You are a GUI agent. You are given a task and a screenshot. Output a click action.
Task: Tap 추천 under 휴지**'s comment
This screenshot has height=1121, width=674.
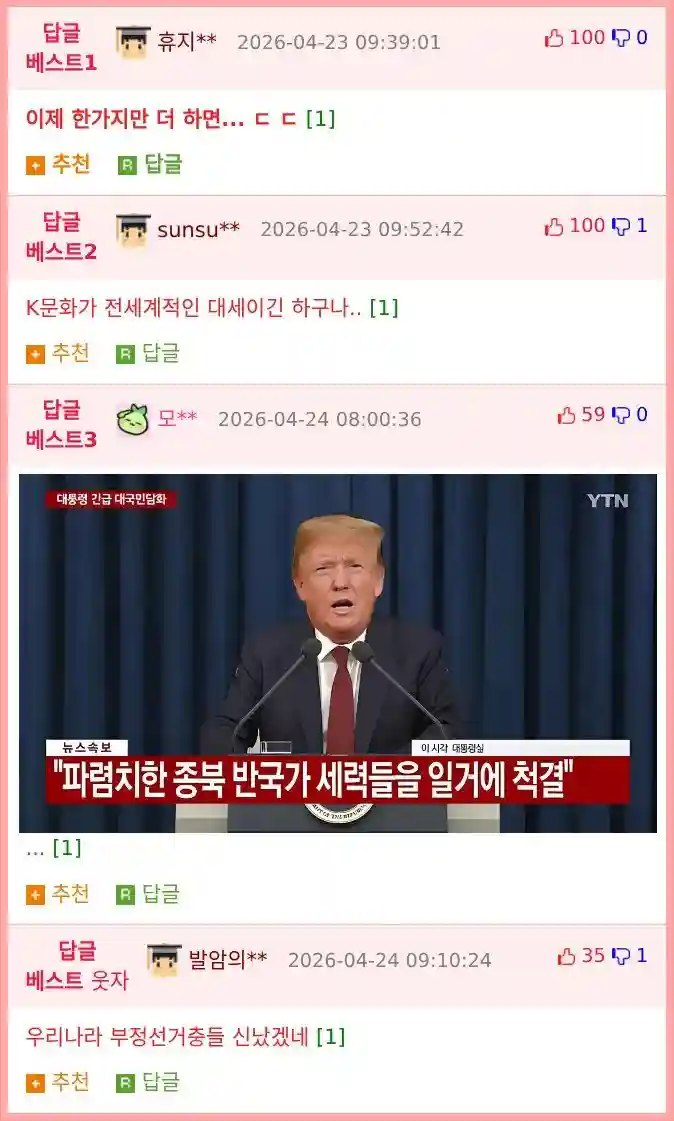click(59, 165)
